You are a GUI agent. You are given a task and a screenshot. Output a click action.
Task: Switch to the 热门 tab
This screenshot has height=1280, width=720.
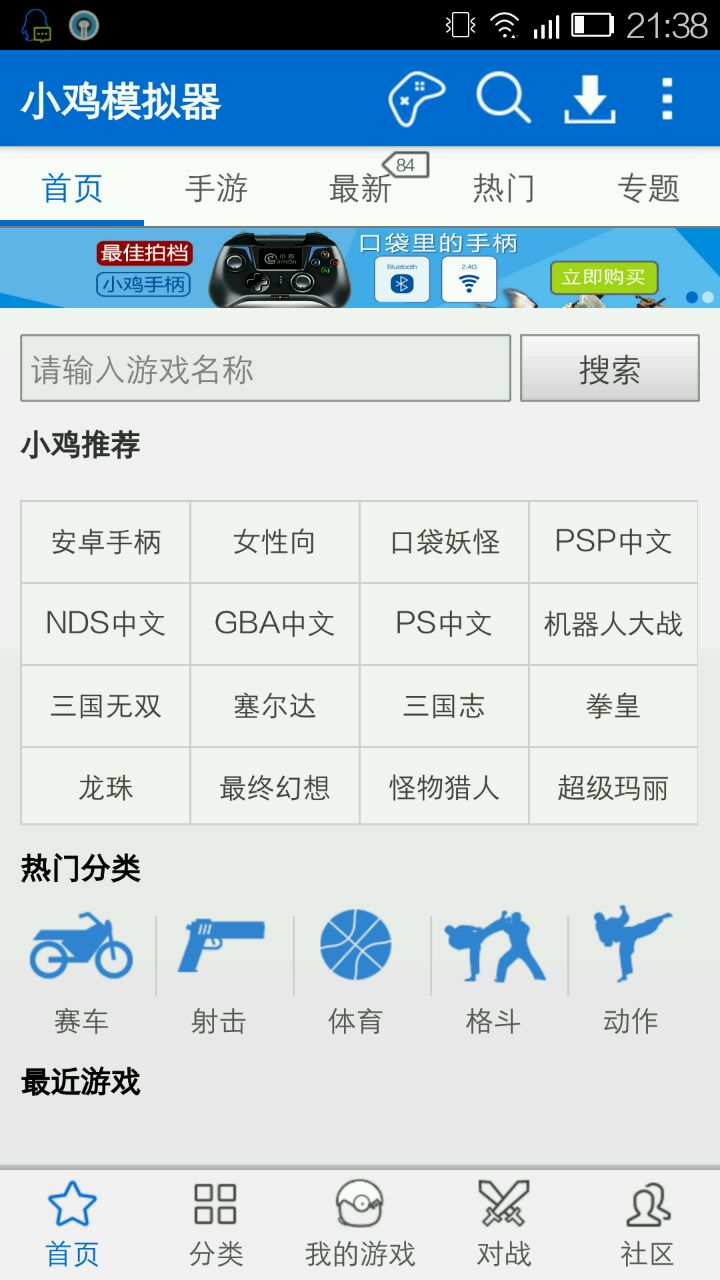[504, 188]
